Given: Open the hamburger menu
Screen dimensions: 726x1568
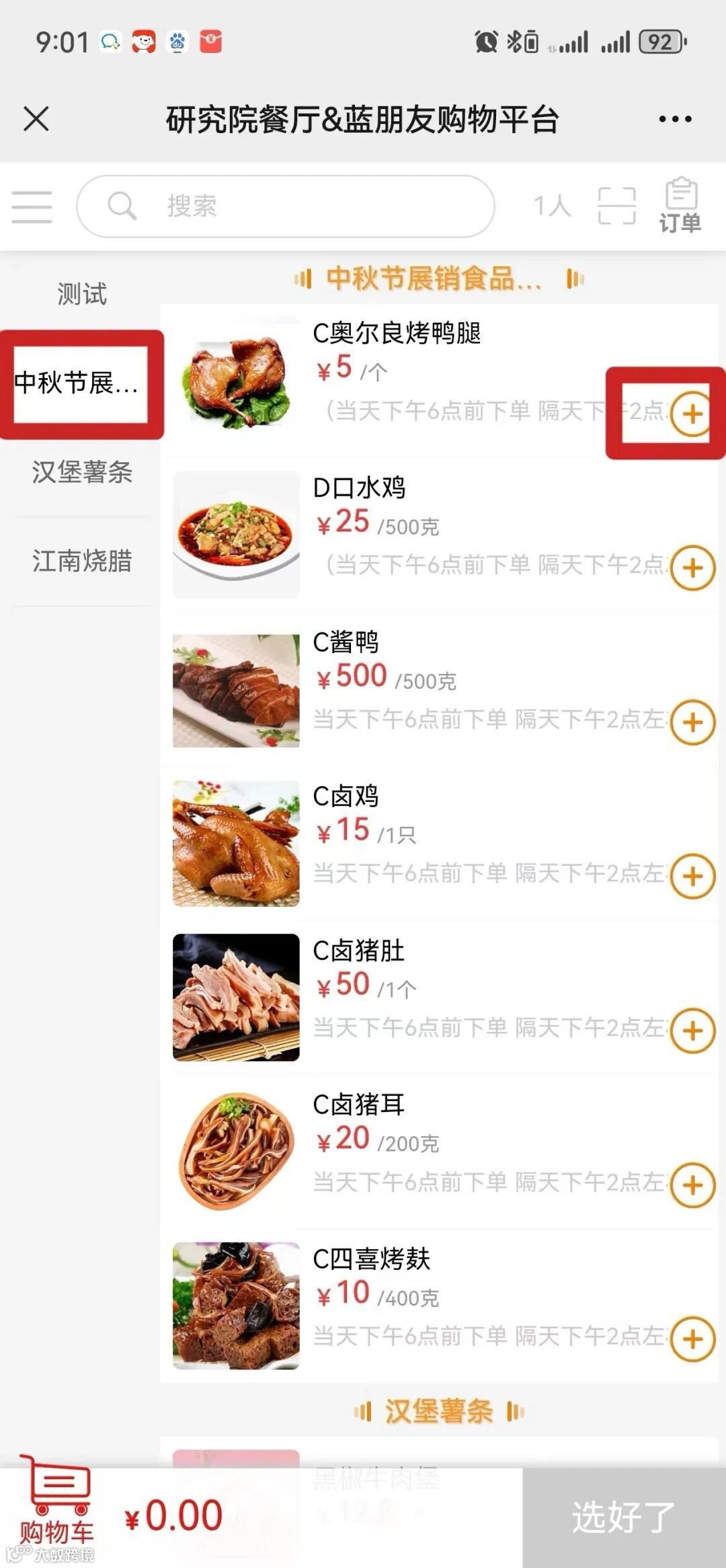Looking at the screenshot, I should click(x=32, y=207).
